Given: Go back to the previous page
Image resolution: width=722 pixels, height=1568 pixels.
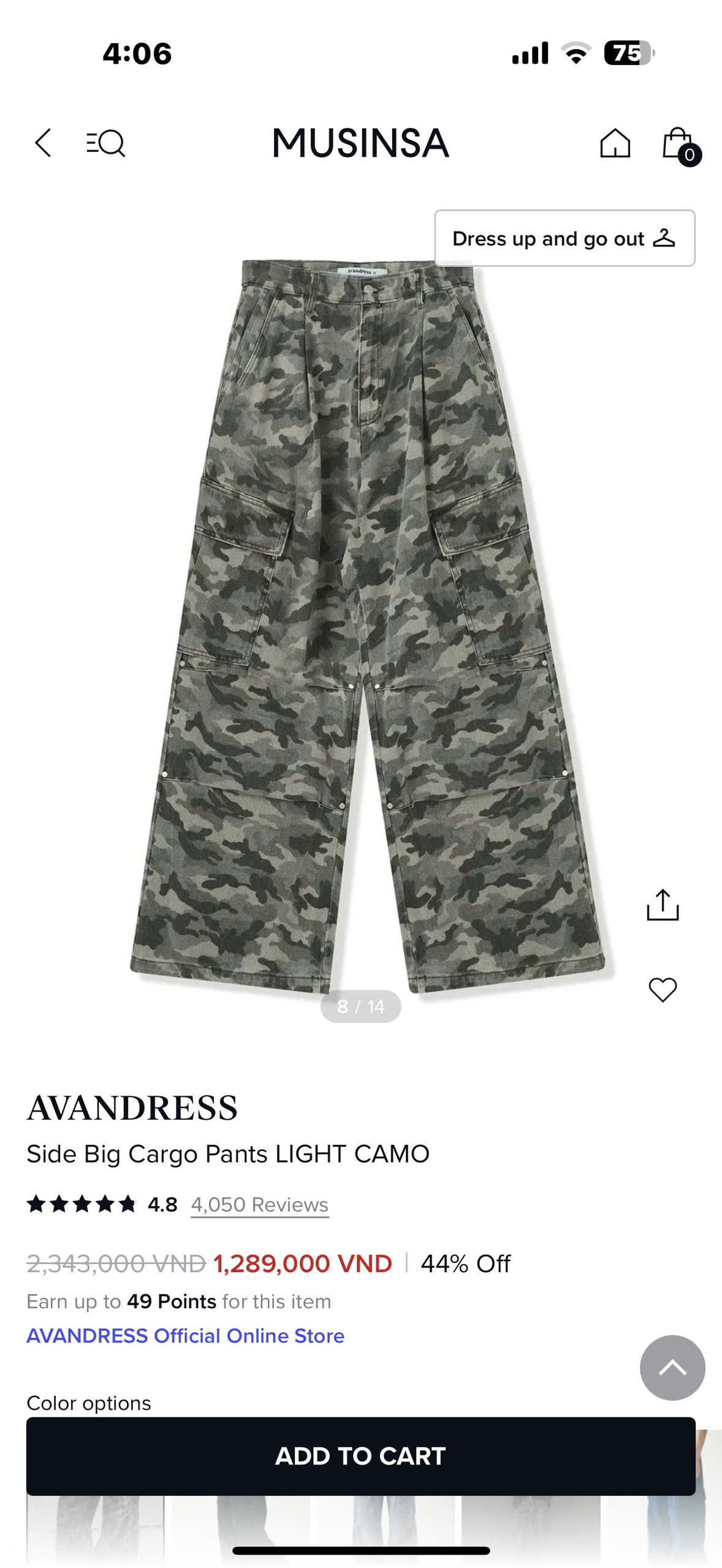Looking at the screenshot, I should [43, 143].
